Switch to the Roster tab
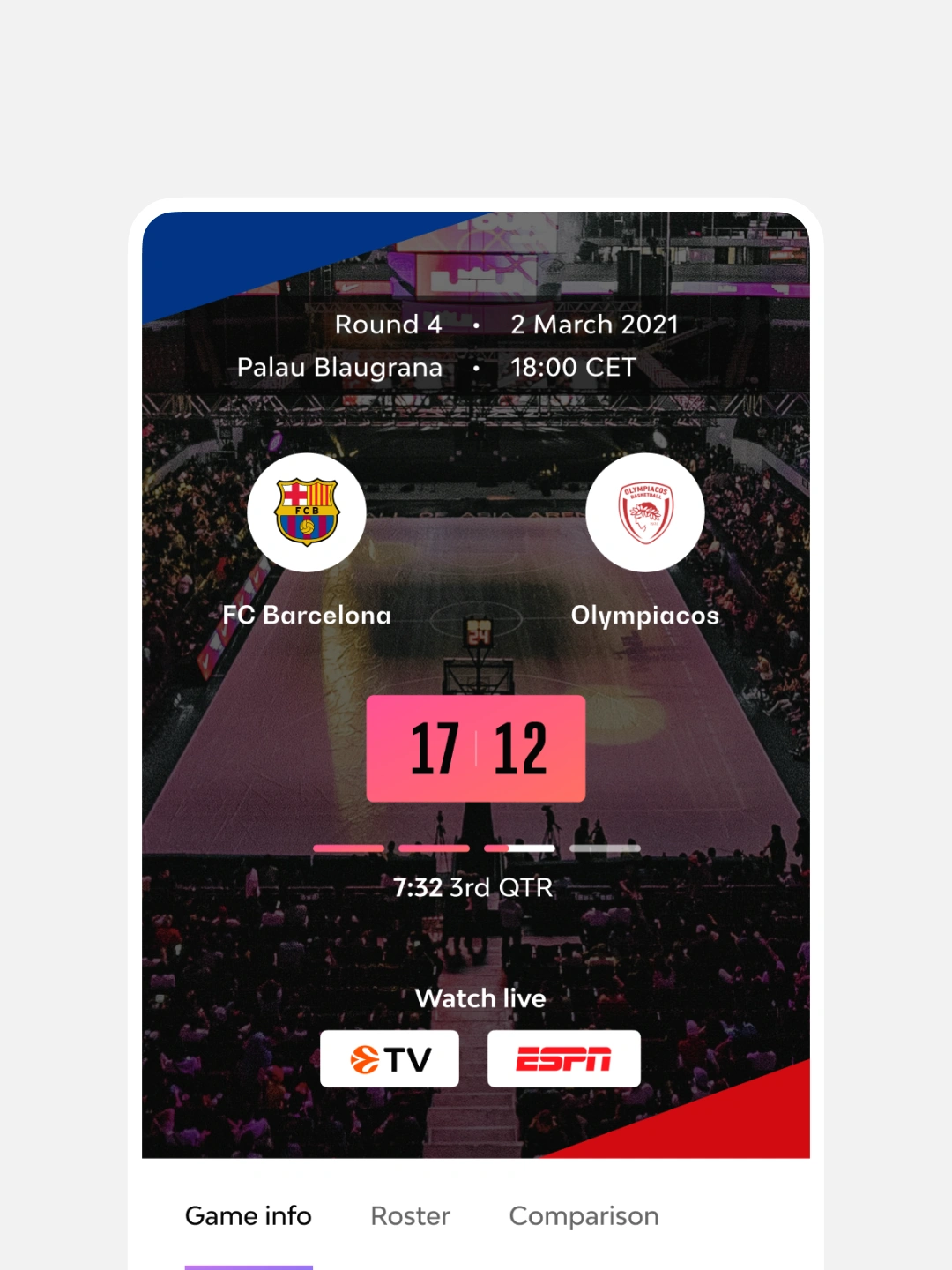952x1270 pixels. pos(410,1216)
